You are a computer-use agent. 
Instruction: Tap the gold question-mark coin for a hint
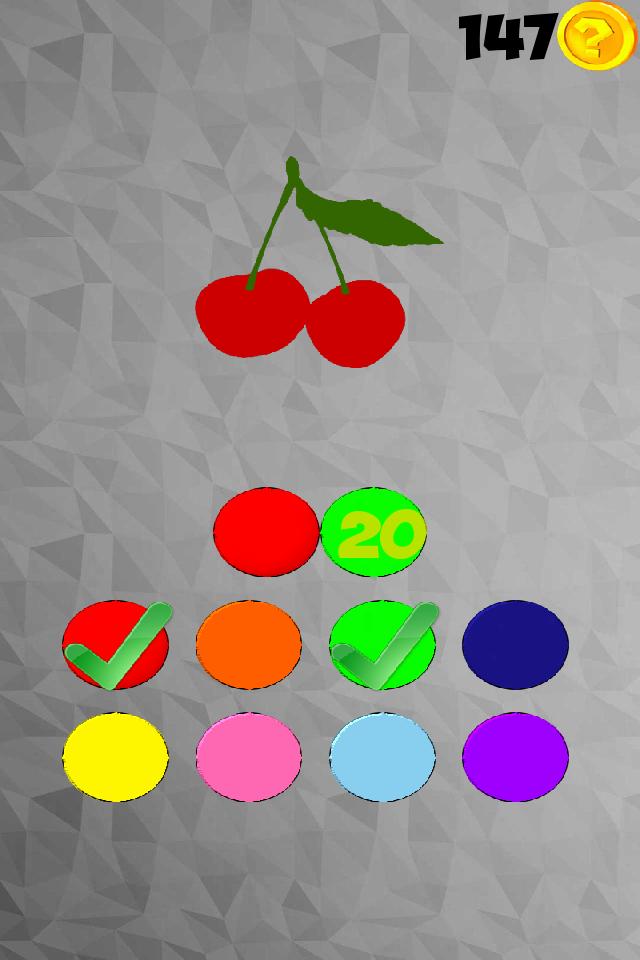point(596,37)
